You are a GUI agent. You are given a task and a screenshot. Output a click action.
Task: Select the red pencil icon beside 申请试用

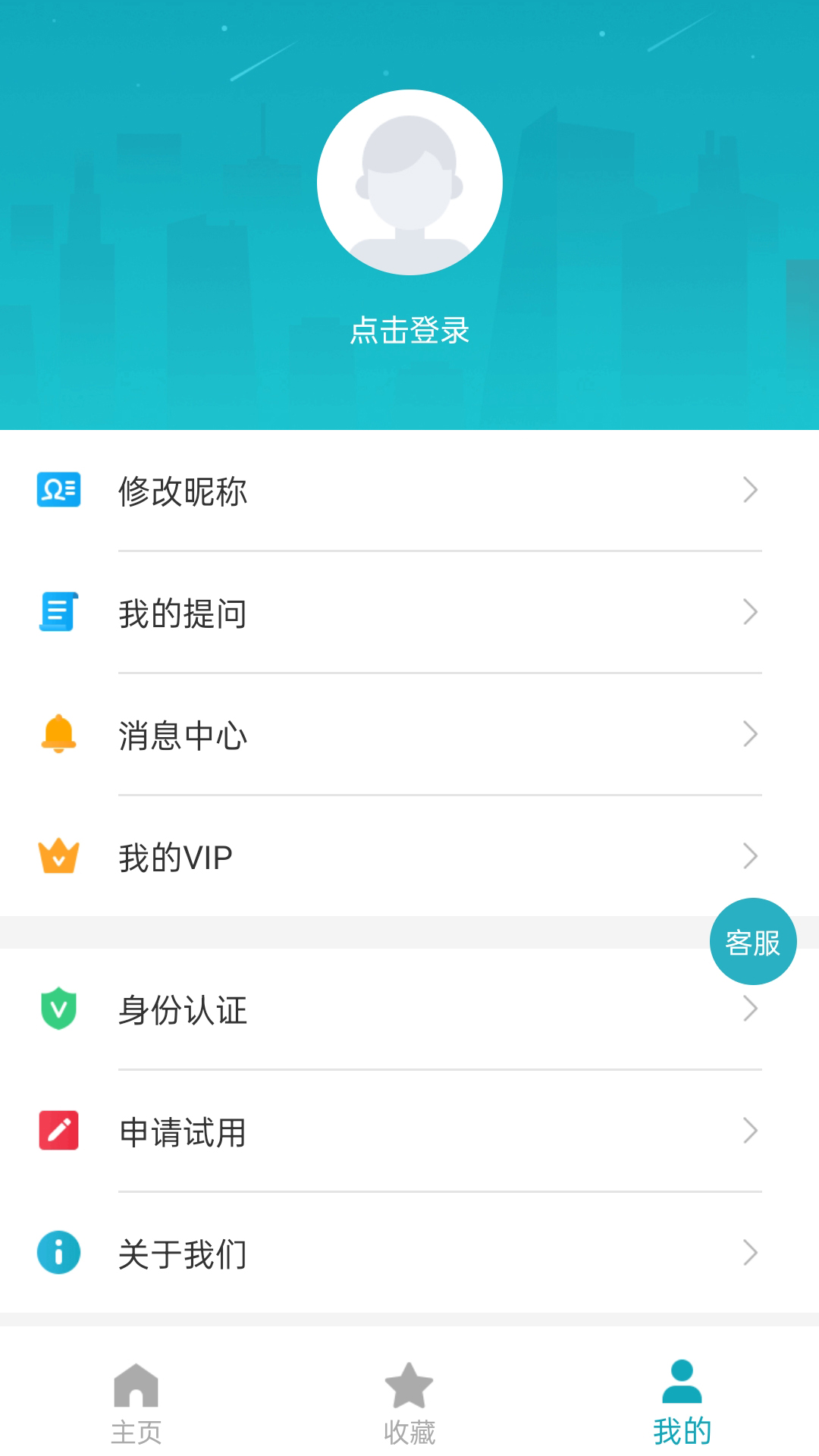pyautogui.click(x=58, y=1131)
